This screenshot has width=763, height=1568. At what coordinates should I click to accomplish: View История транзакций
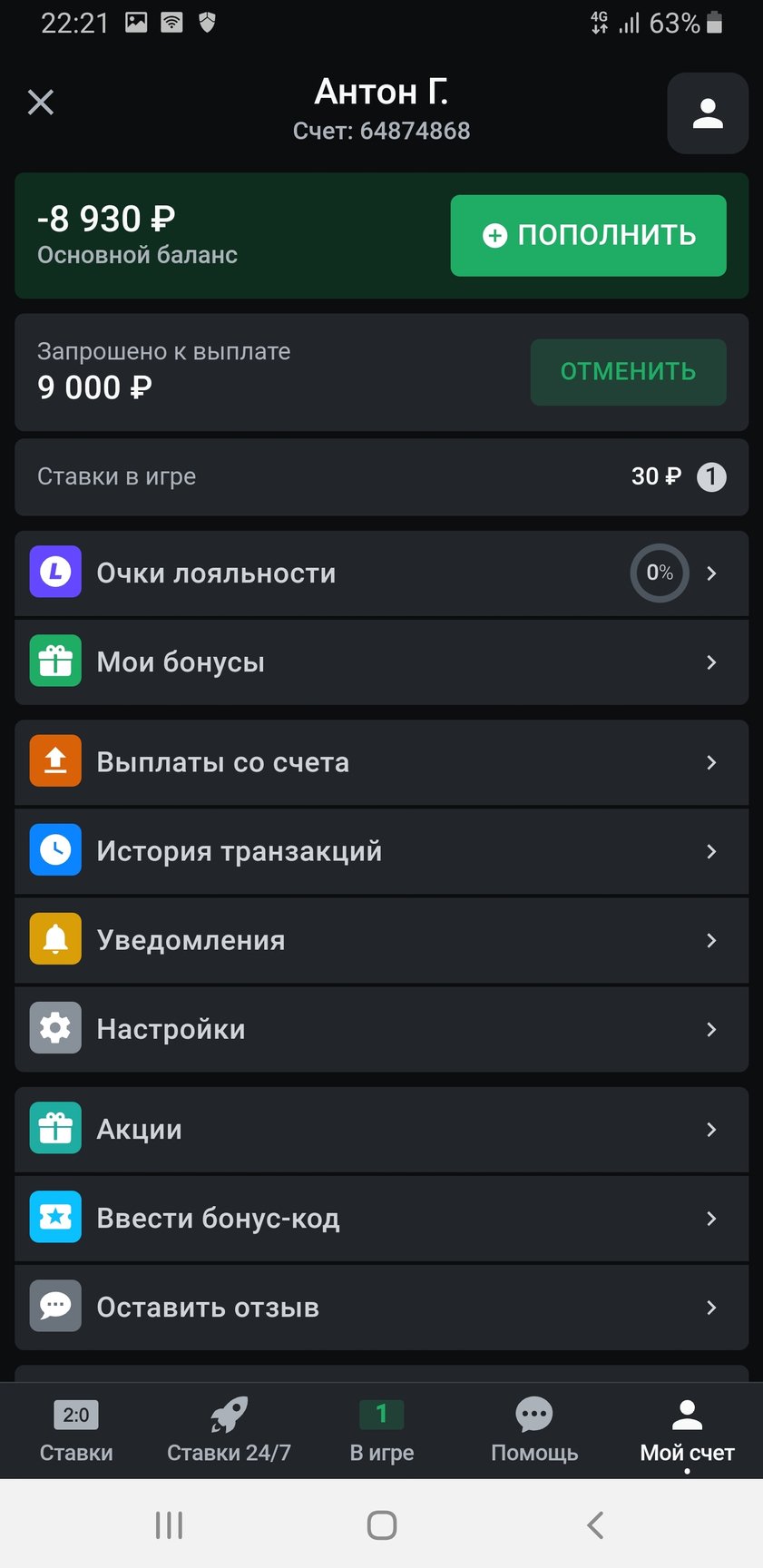click(x=381, y=851)
